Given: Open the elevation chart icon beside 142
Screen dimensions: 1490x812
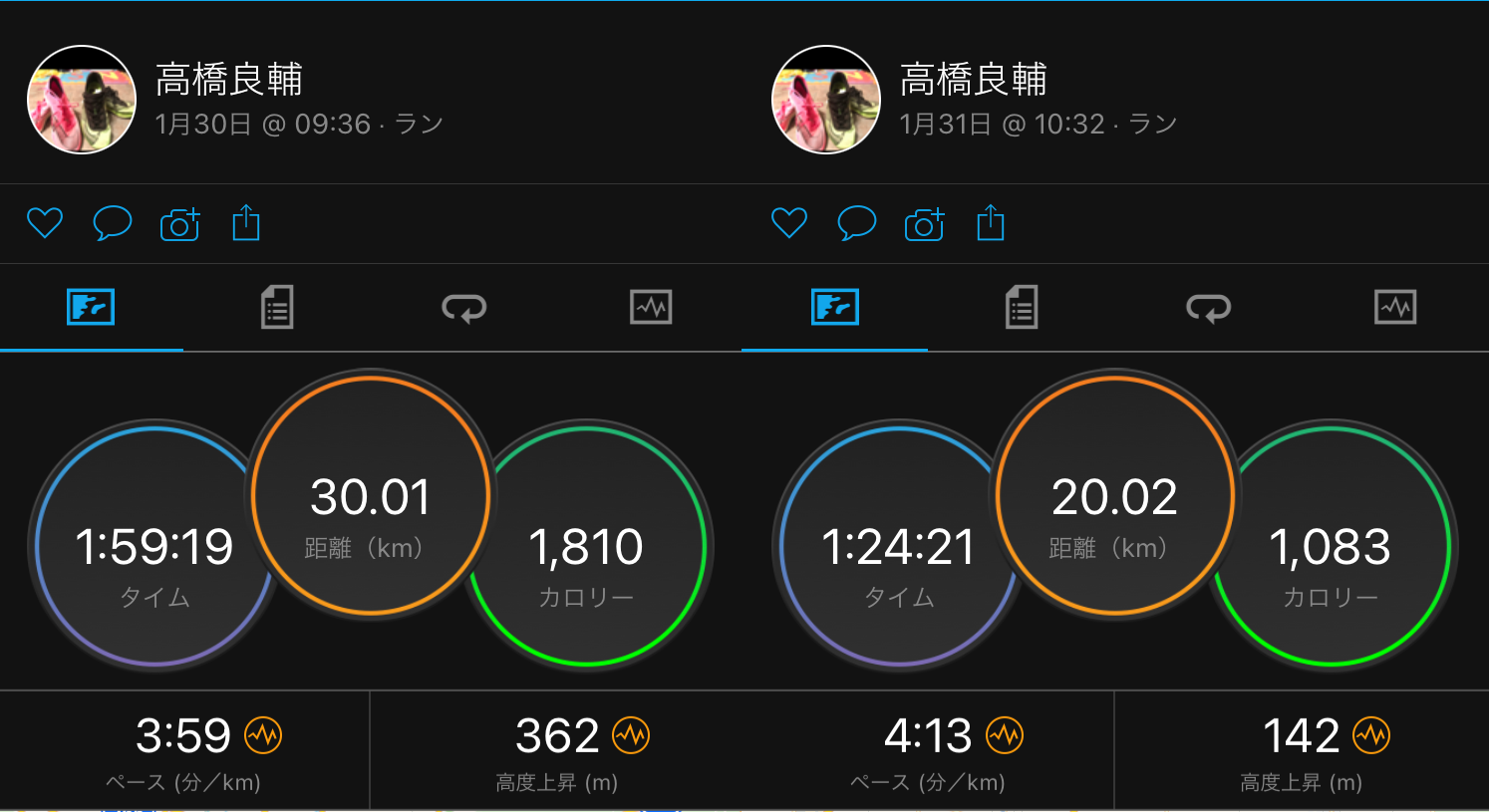Looking at the screenshot, I should tap(1371, 736).
